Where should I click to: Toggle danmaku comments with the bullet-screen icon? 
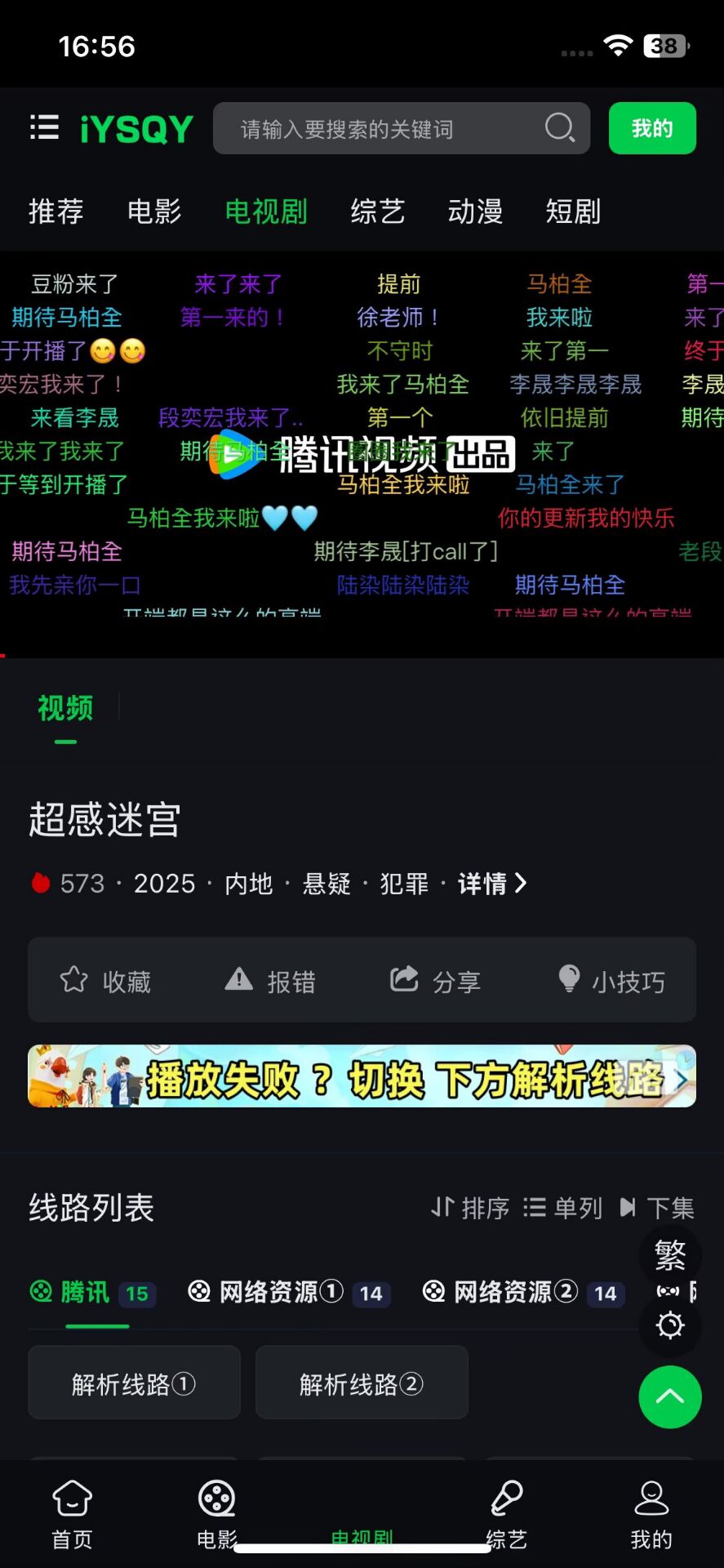pyautogui.click(x=669, y=1290)
